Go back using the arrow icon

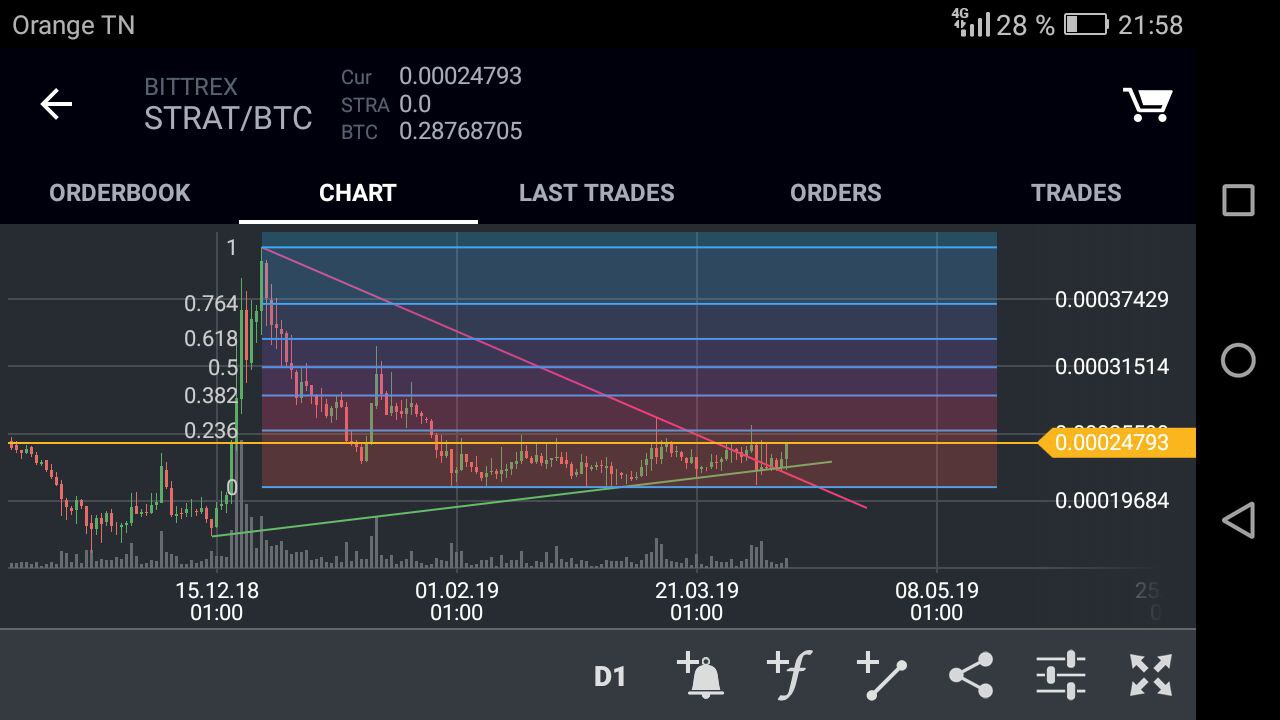point(56,104)
